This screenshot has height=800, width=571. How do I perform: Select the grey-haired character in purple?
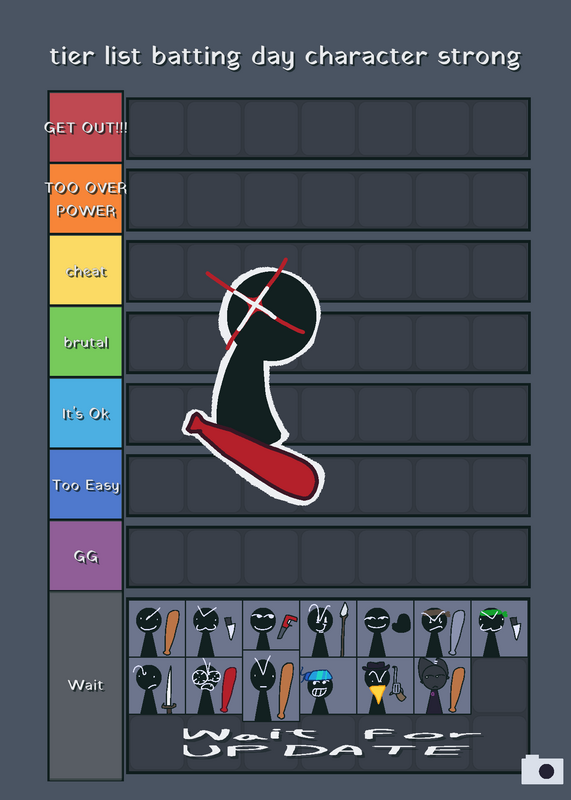coord(442,686)
